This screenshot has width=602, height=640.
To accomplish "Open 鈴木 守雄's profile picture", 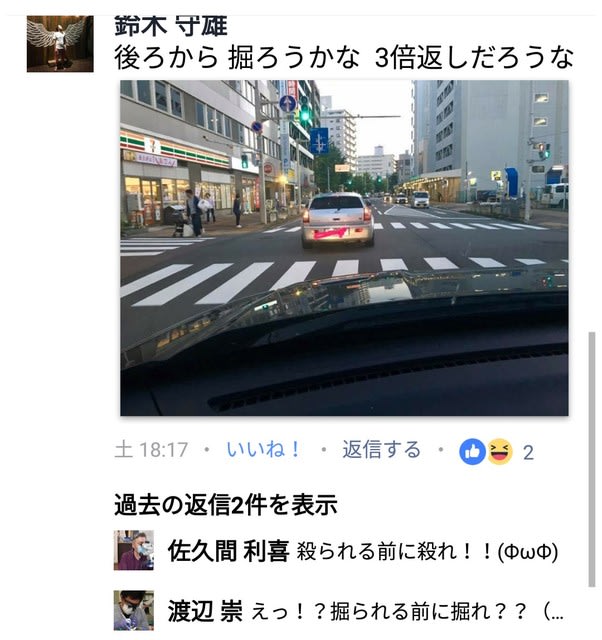I will 59,42.
